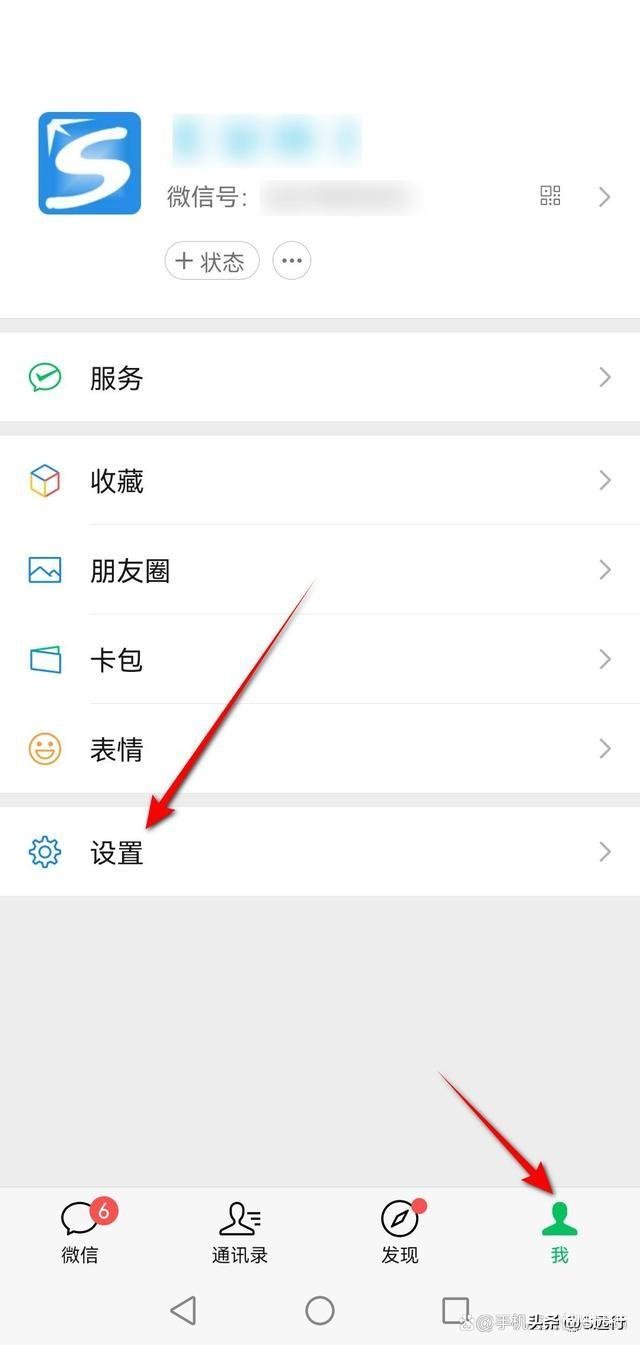Open the three-dot more options button

292,262
